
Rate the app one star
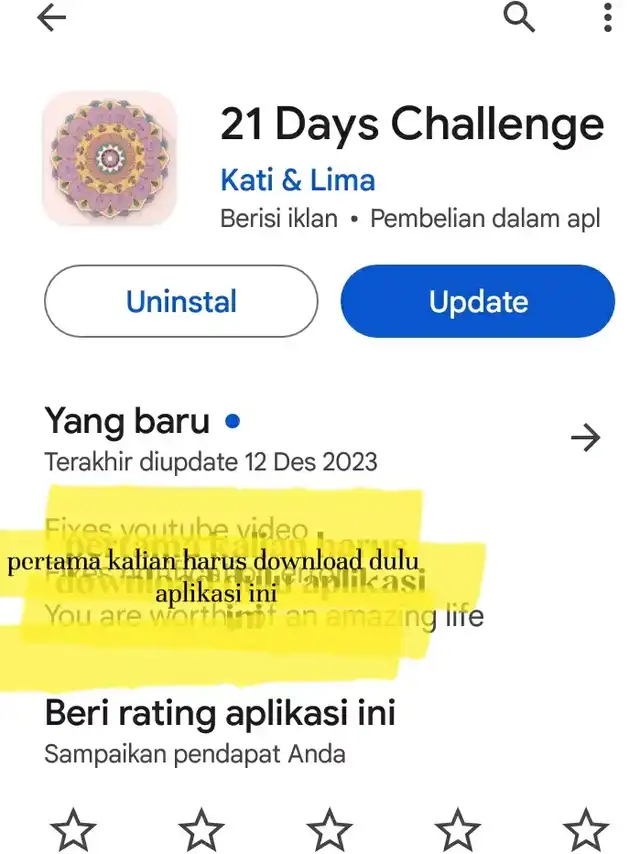coord(73,831)
